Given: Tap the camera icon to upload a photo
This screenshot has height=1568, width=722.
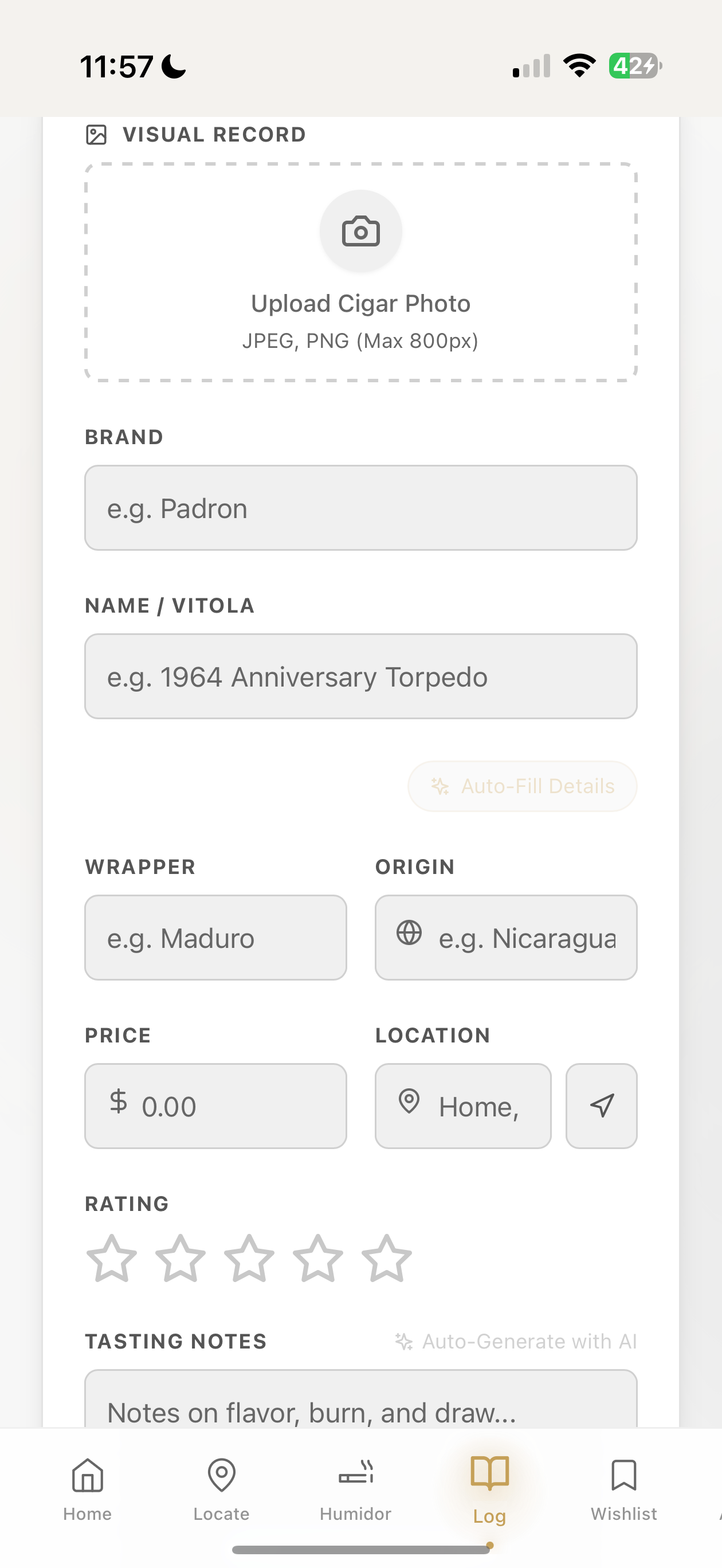Looking at the screenshot, I should click(360, 232).
